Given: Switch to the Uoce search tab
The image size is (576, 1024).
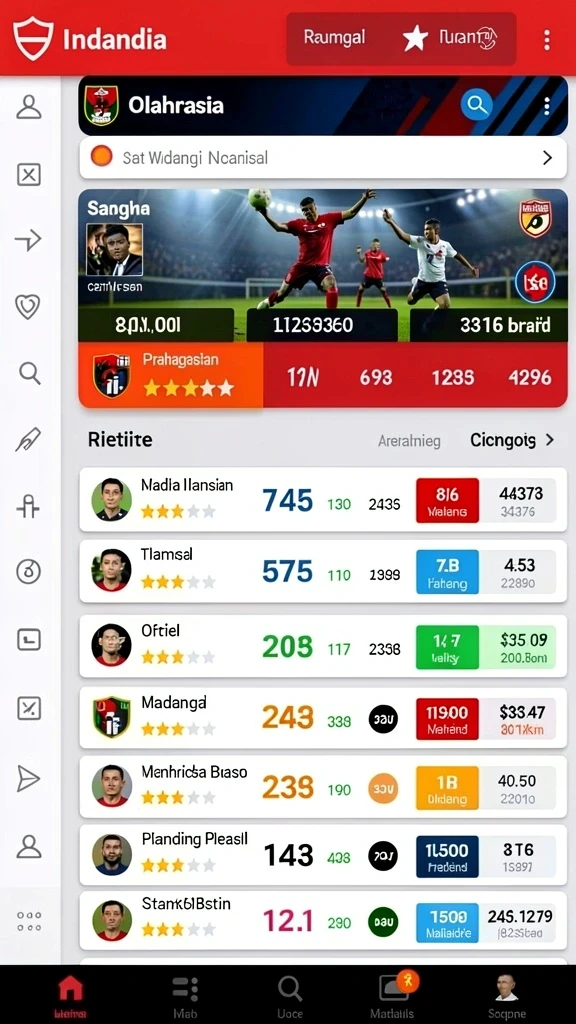Looking at the screenshot, I should [x=289, y=997].
